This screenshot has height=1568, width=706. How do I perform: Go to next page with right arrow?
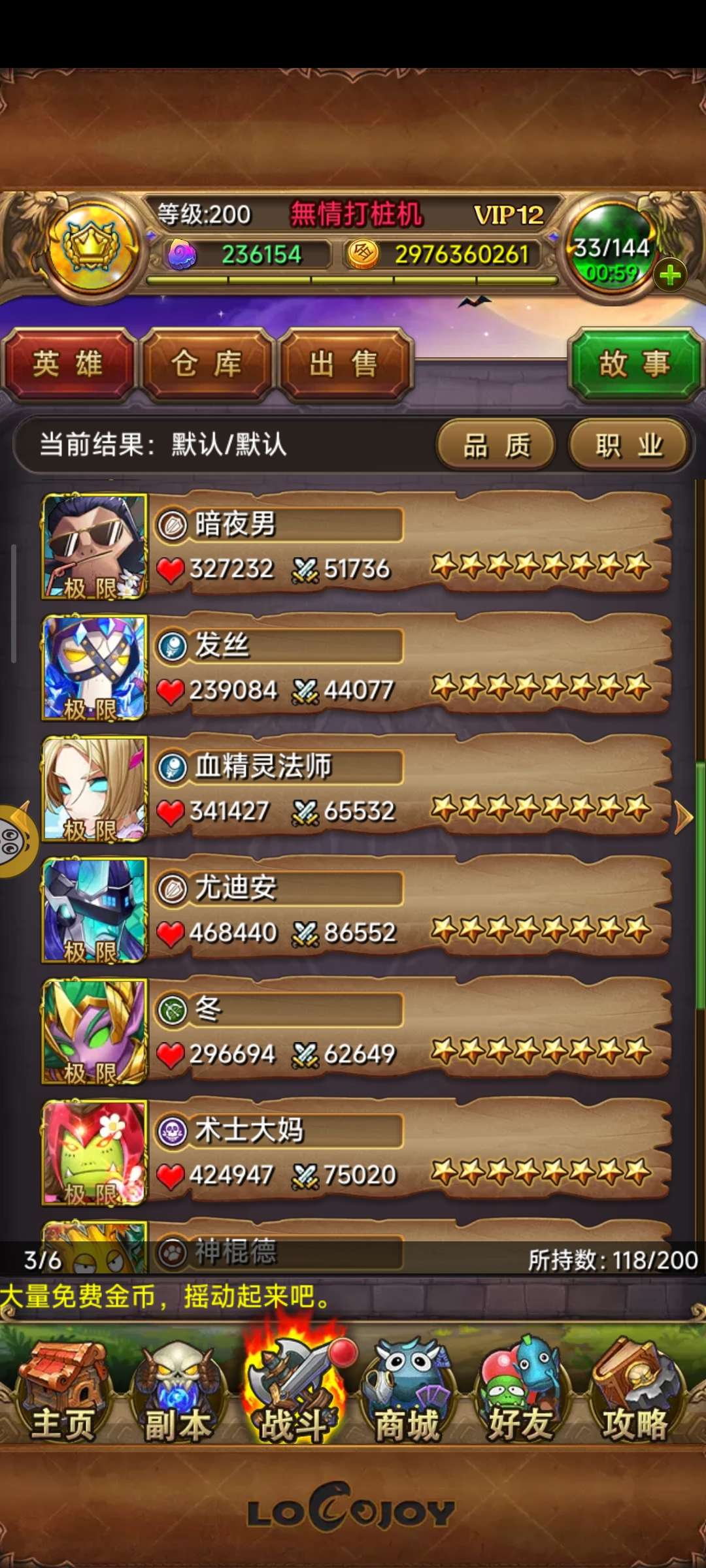[682, 817]
